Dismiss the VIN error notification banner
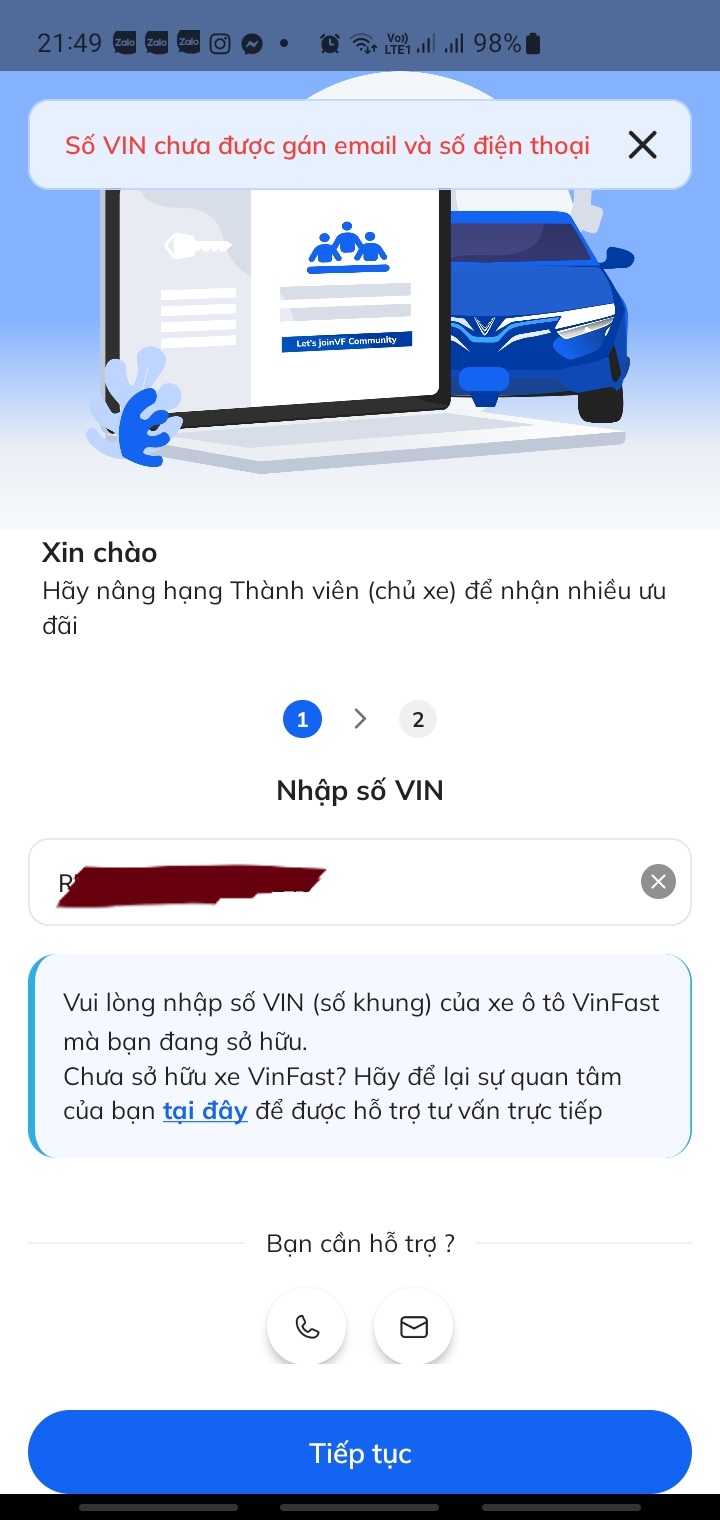 [x=642, y=146]
